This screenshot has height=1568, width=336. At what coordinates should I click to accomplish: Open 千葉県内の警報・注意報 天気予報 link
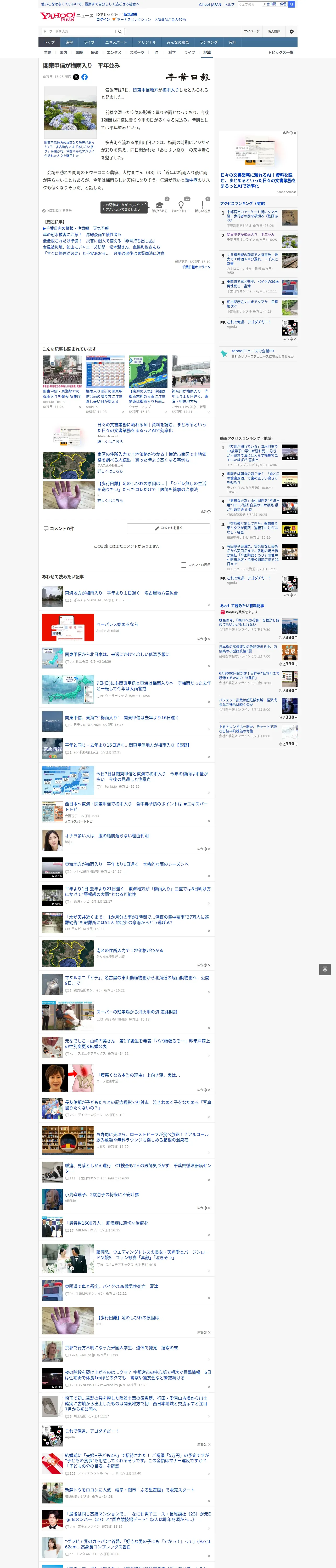tap(76, 228)
